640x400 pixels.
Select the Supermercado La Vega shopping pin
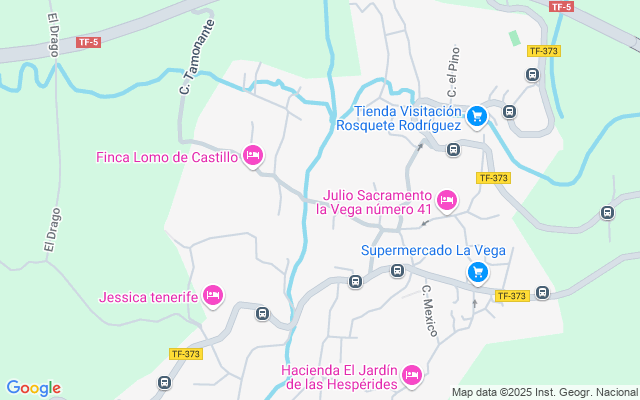coord(478,271)
